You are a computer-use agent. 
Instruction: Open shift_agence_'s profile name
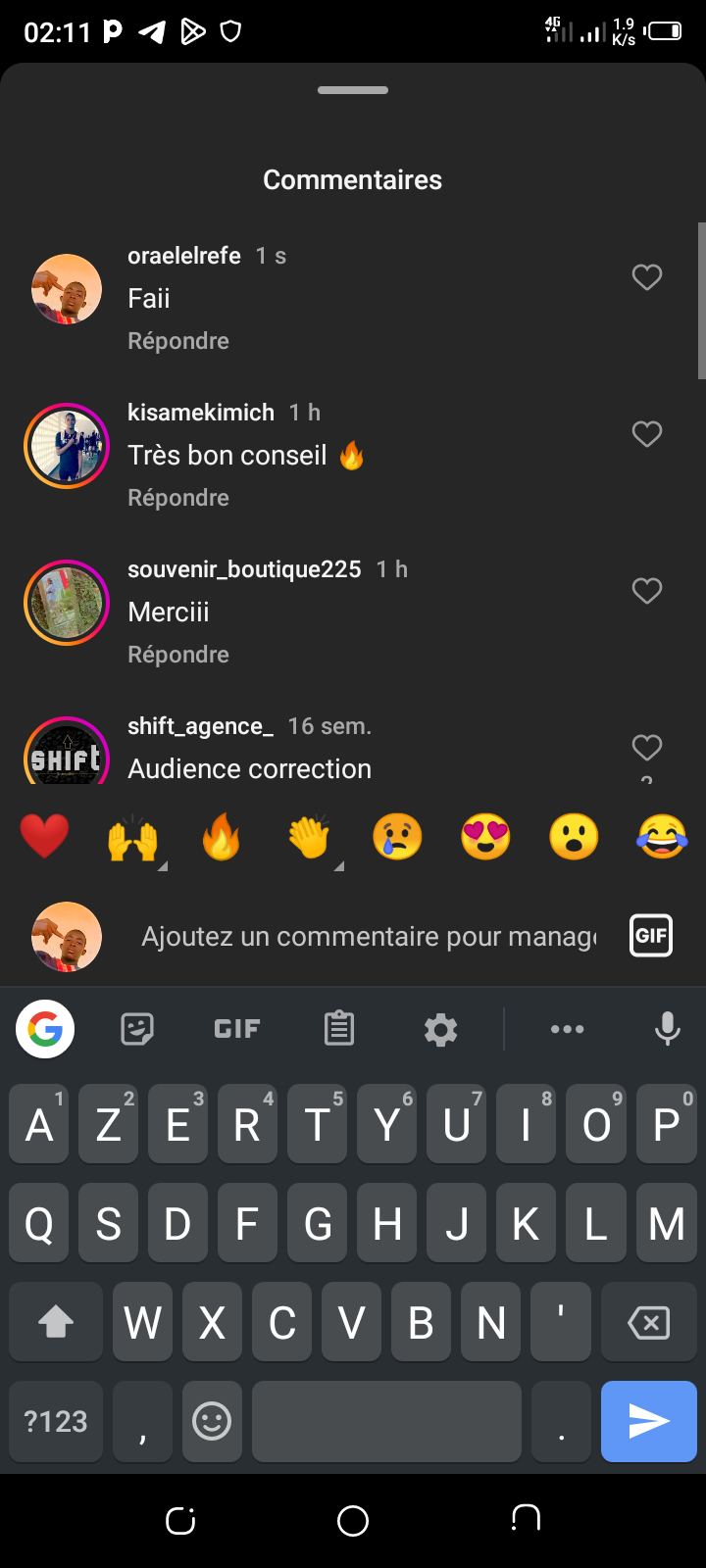201,726
